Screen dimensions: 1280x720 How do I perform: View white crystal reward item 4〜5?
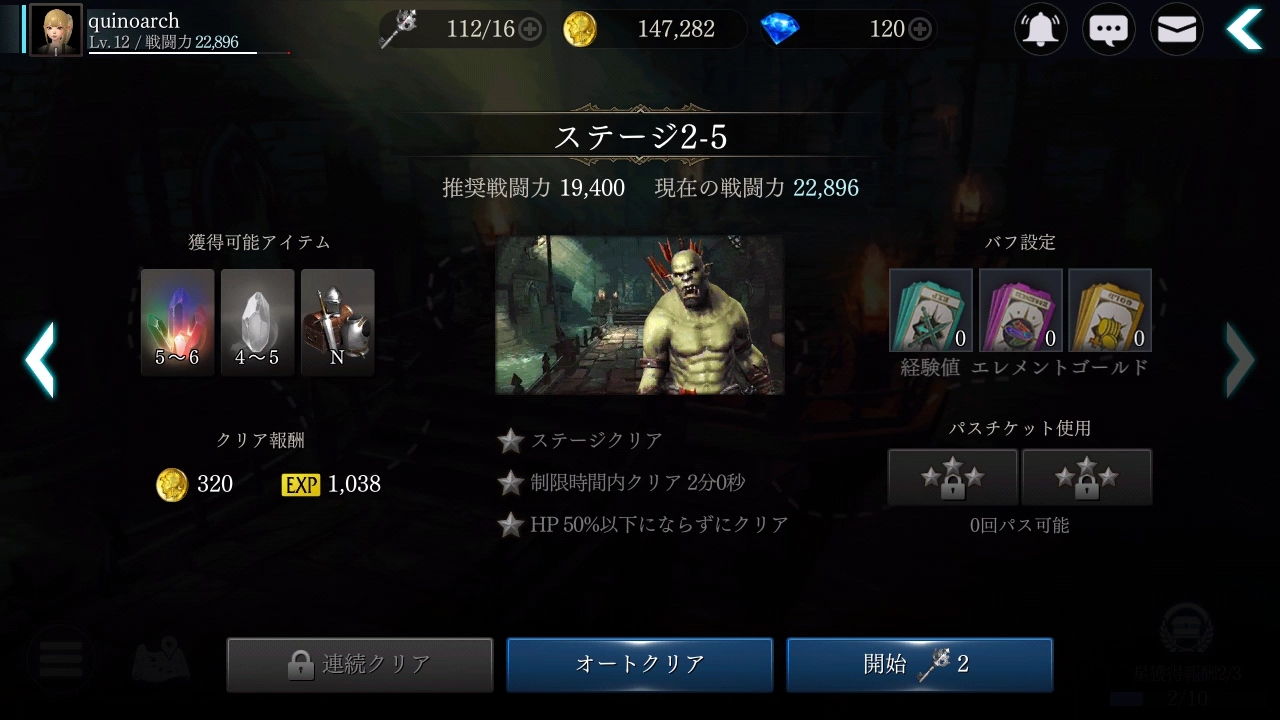coord(258,322)
